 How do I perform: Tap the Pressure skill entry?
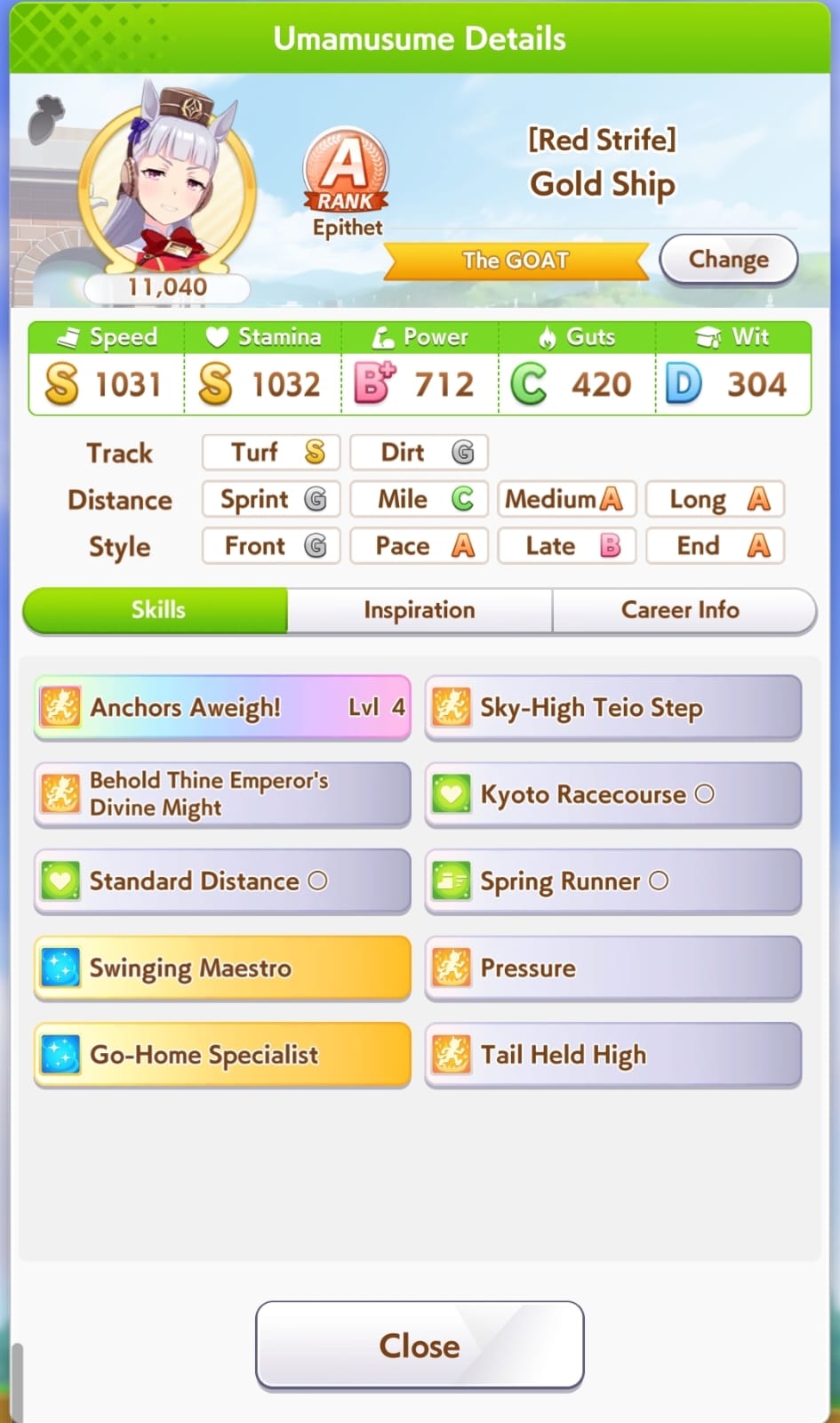pyautogui.click(x=613, y=968)
